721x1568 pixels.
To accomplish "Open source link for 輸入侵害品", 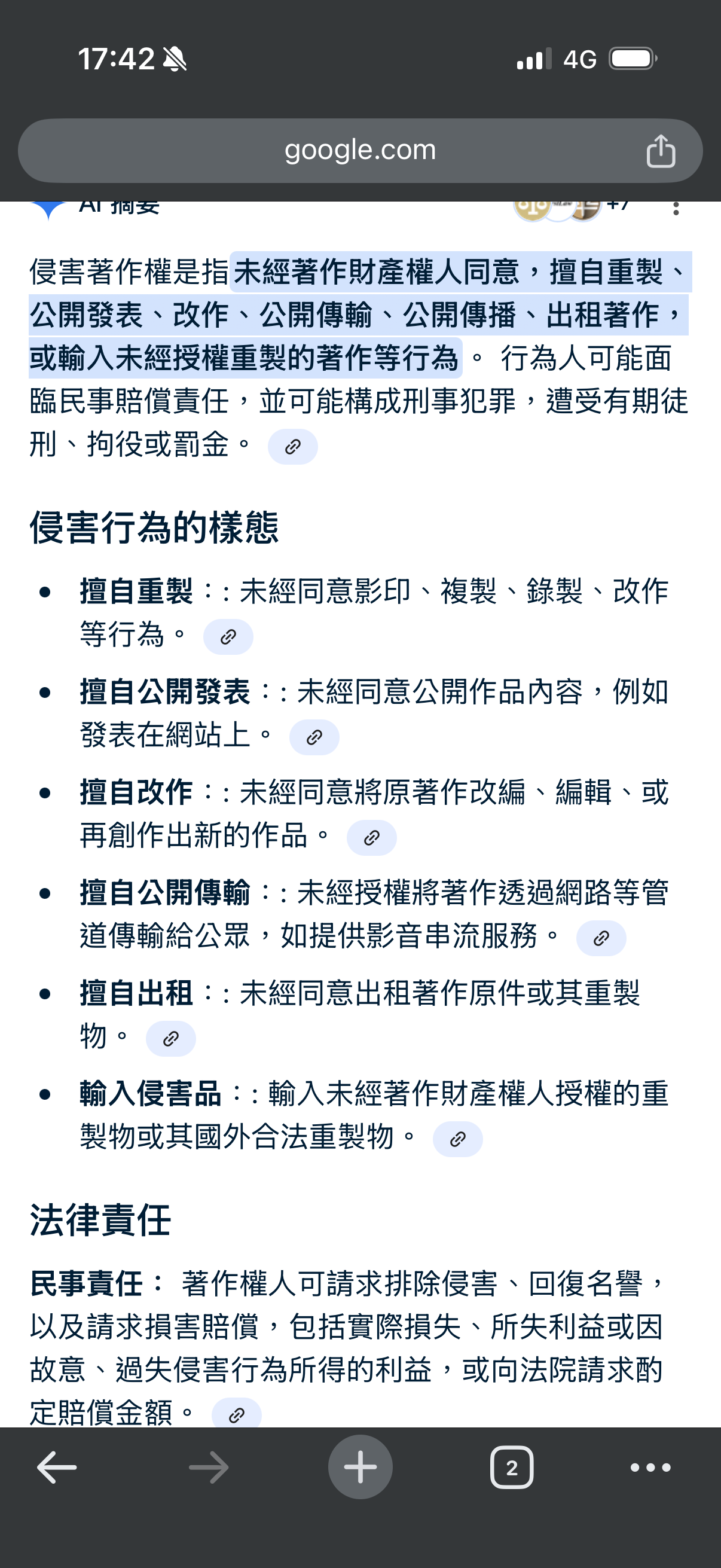I will (457, 1139).
